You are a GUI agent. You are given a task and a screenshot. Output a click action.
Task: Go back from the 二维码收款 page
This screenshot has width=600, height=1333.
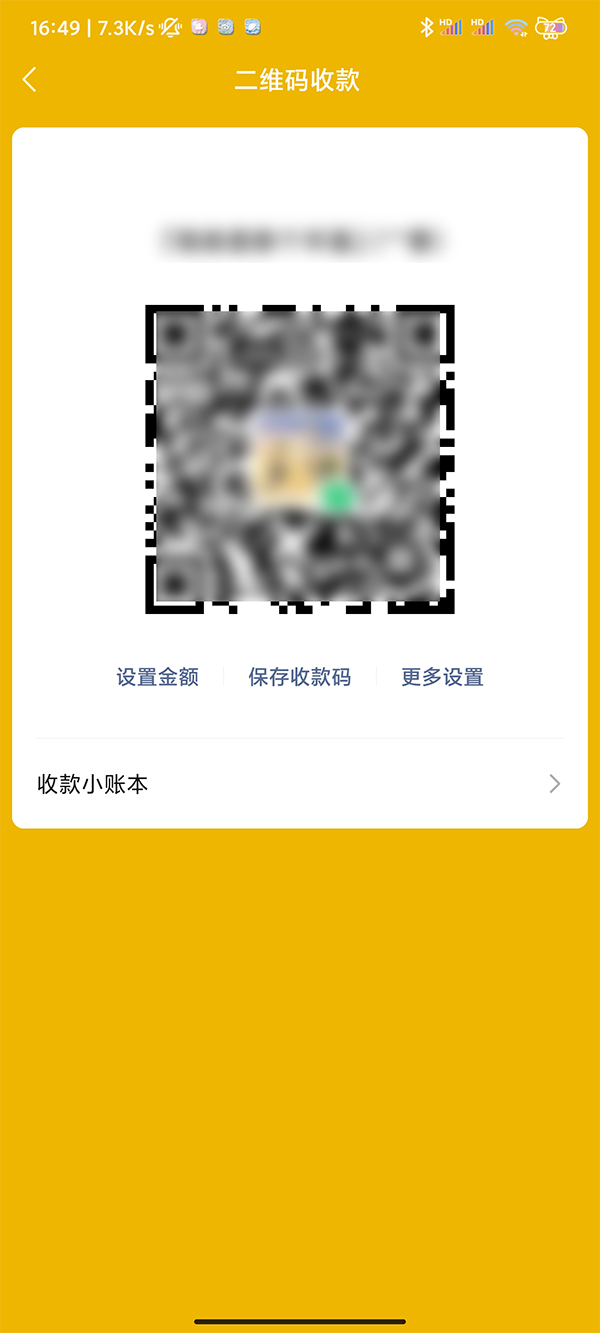(x=30, y=80)
